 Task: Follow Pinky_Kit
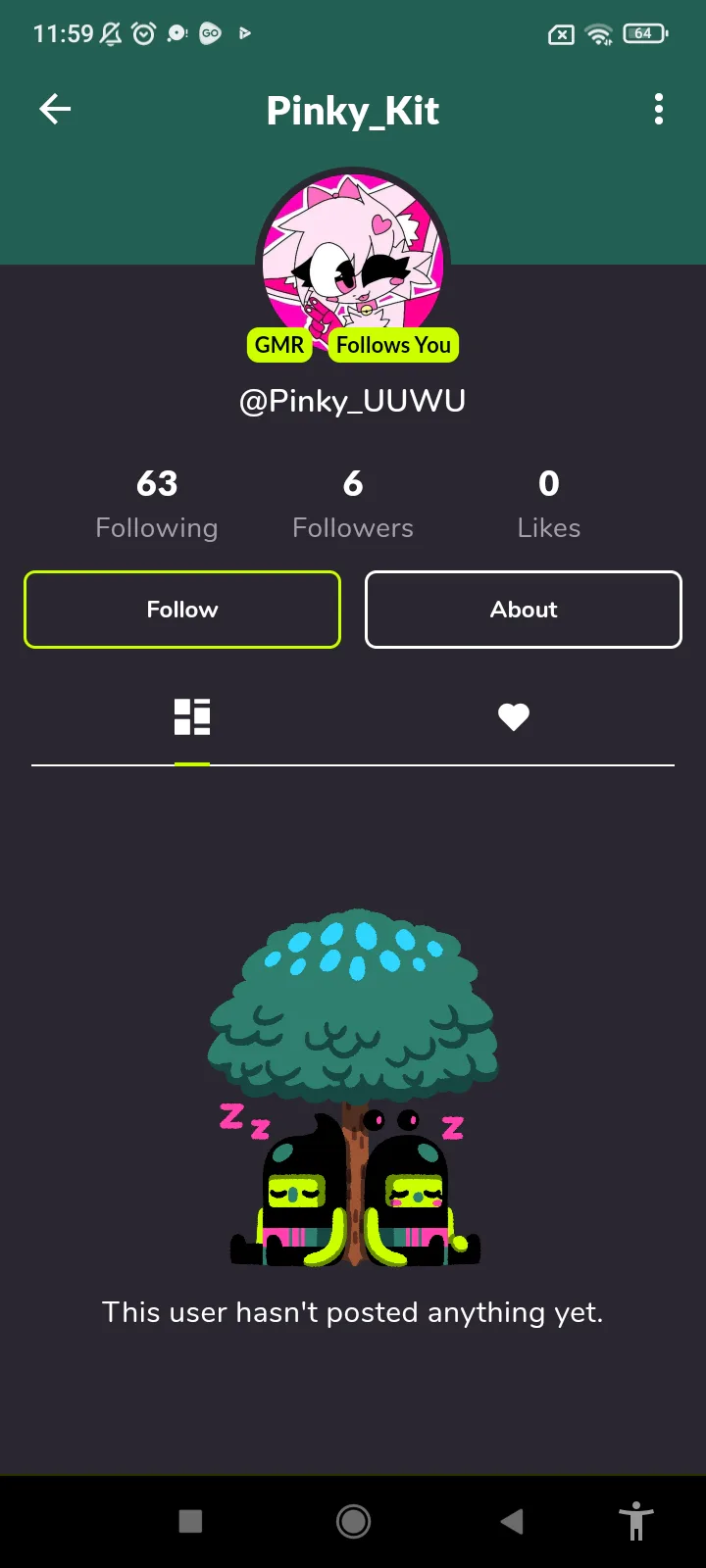click(182, 610)
